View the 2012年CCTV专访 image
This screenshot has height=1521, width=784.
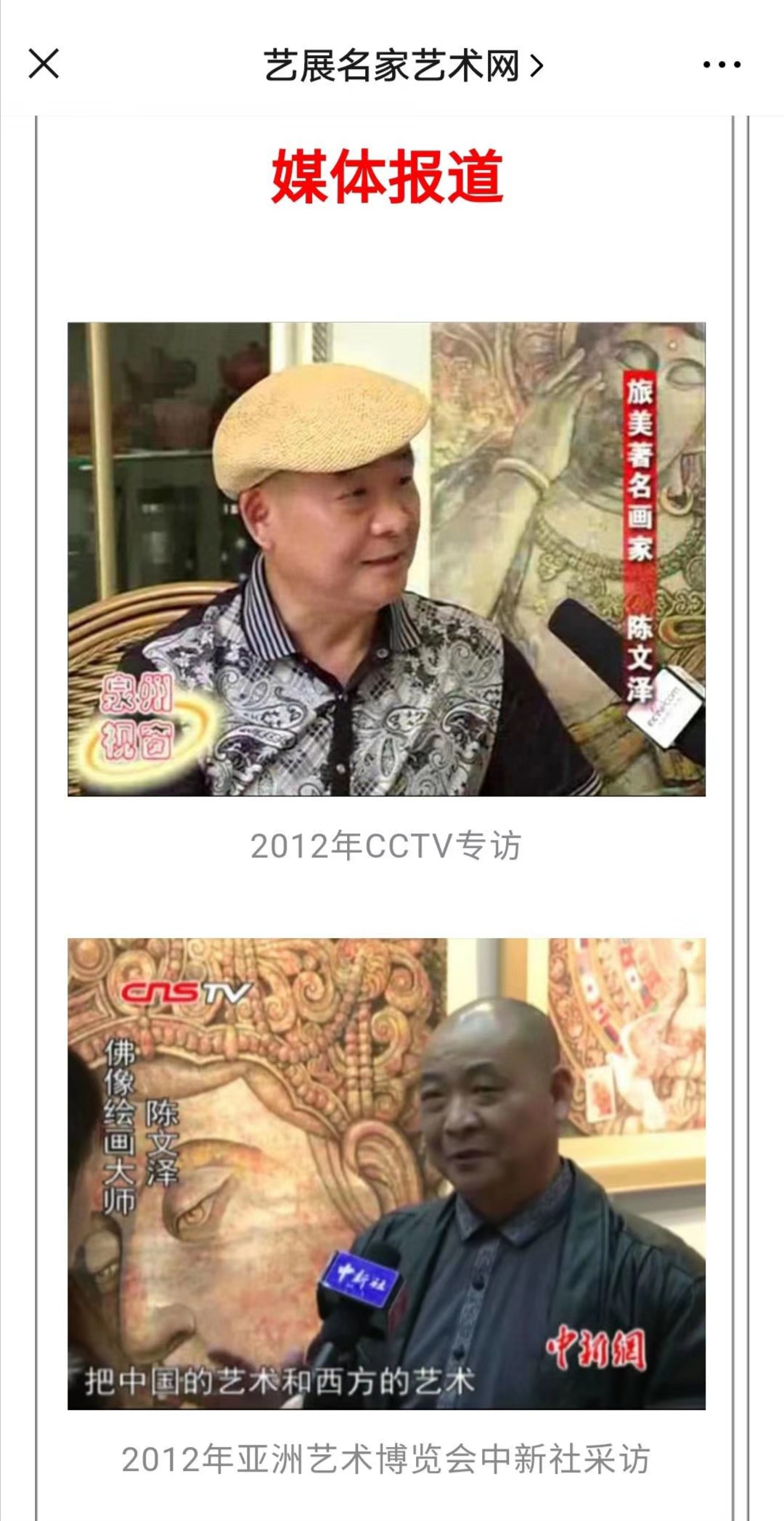coord(386,559)
